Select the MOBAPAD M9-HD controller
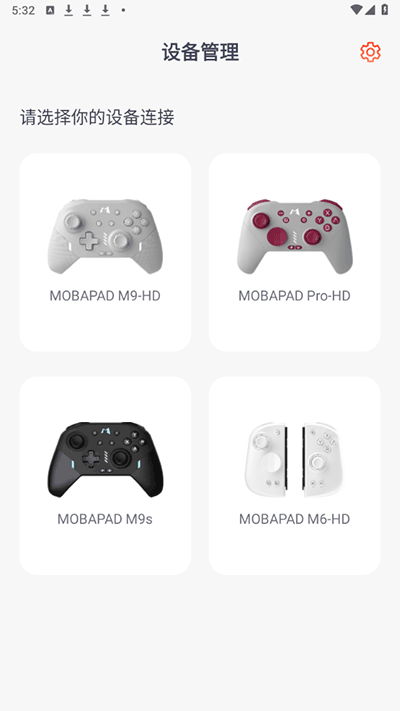Viewport: 400px width, 711px height. pyautogui.click(x=105, y=252)
